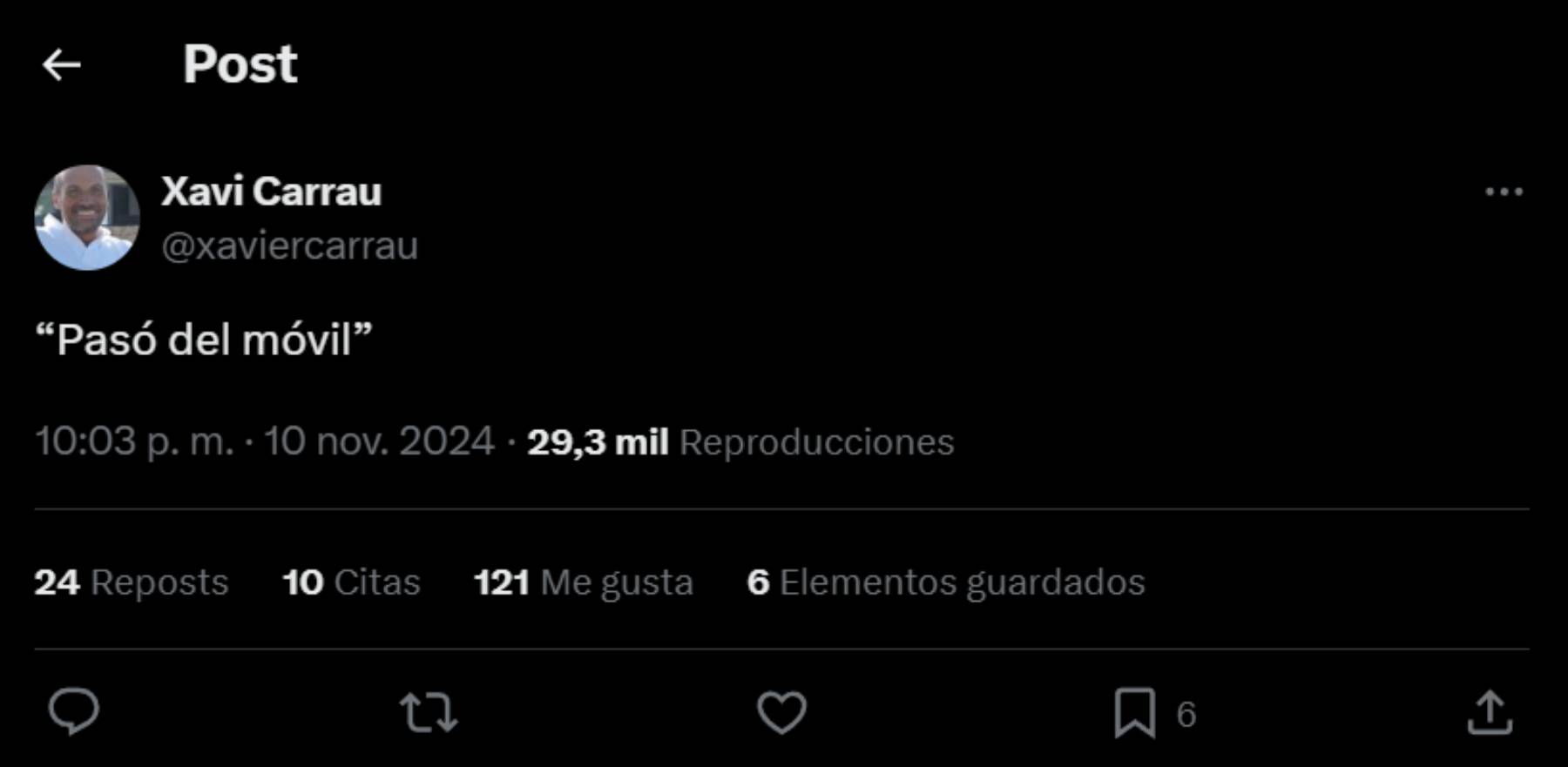Repost this post using the arrows icon
The width and height of the screenshot is (1568, 767).
click(429, 712)
